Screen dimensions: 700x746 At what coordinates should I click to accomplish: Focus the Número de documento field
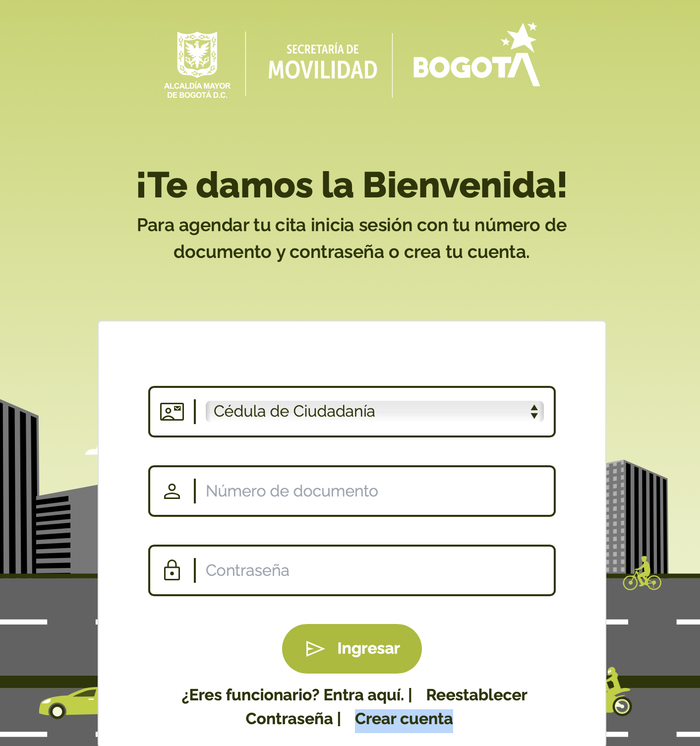352,491
